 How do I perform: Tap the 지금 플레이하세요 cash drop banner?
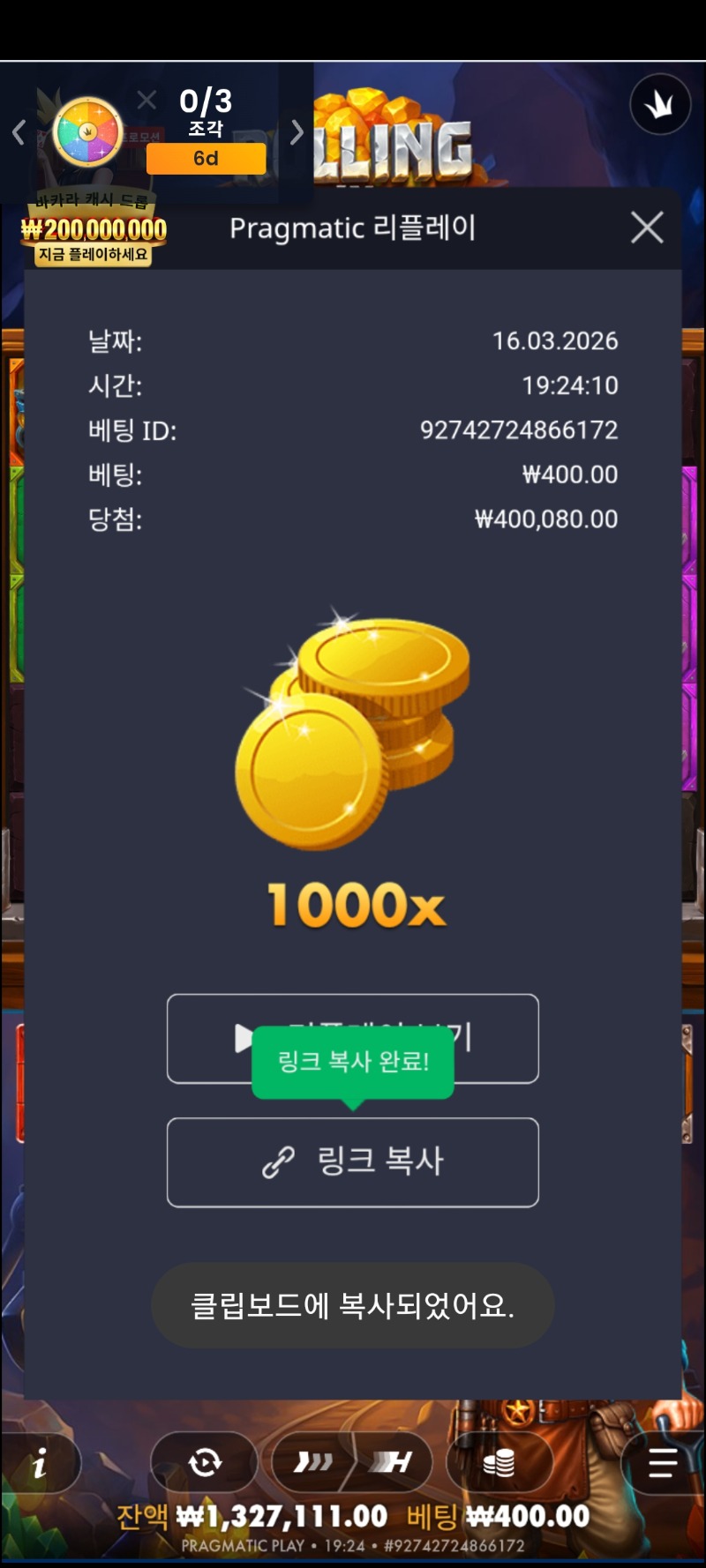coord(94,255)
